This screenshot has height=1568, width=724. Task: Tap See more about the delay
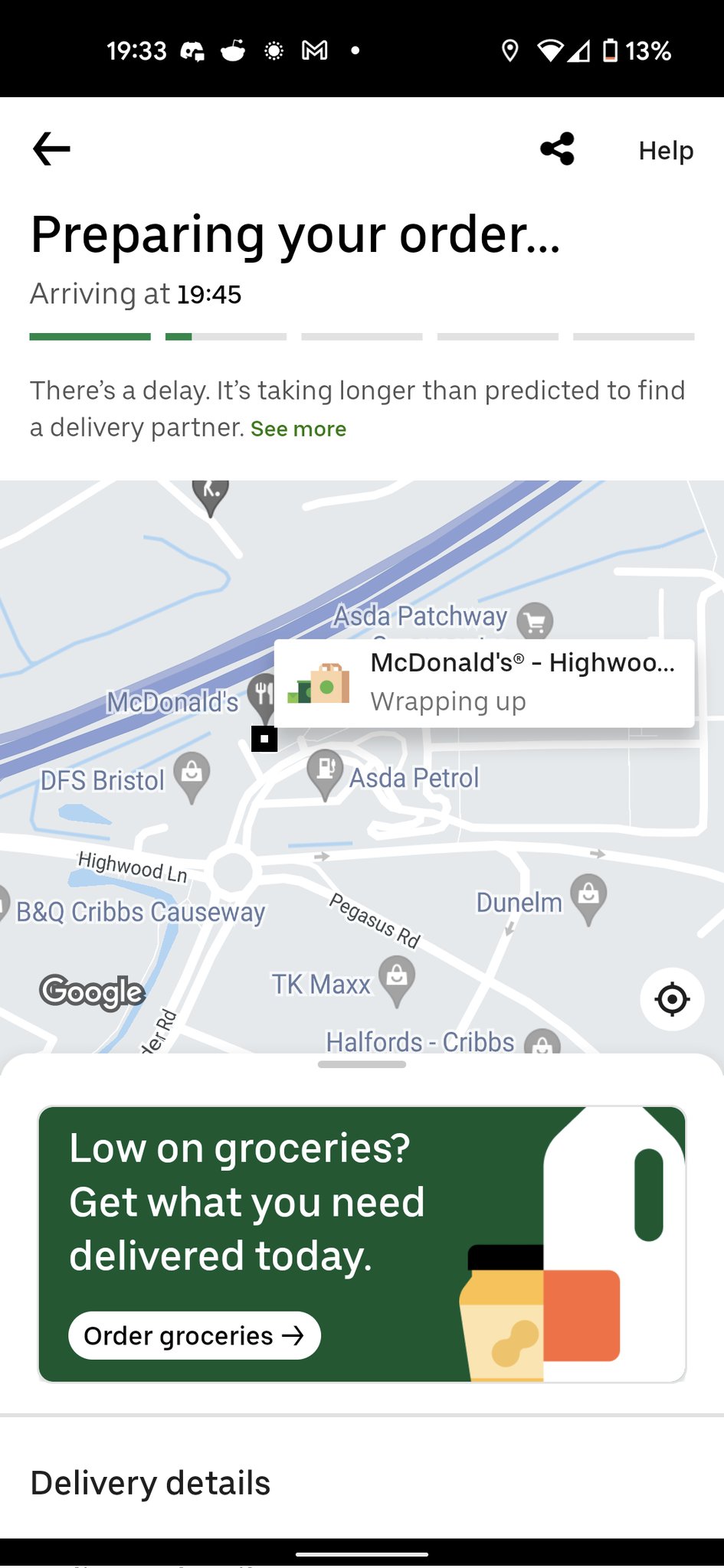(299, 429)
